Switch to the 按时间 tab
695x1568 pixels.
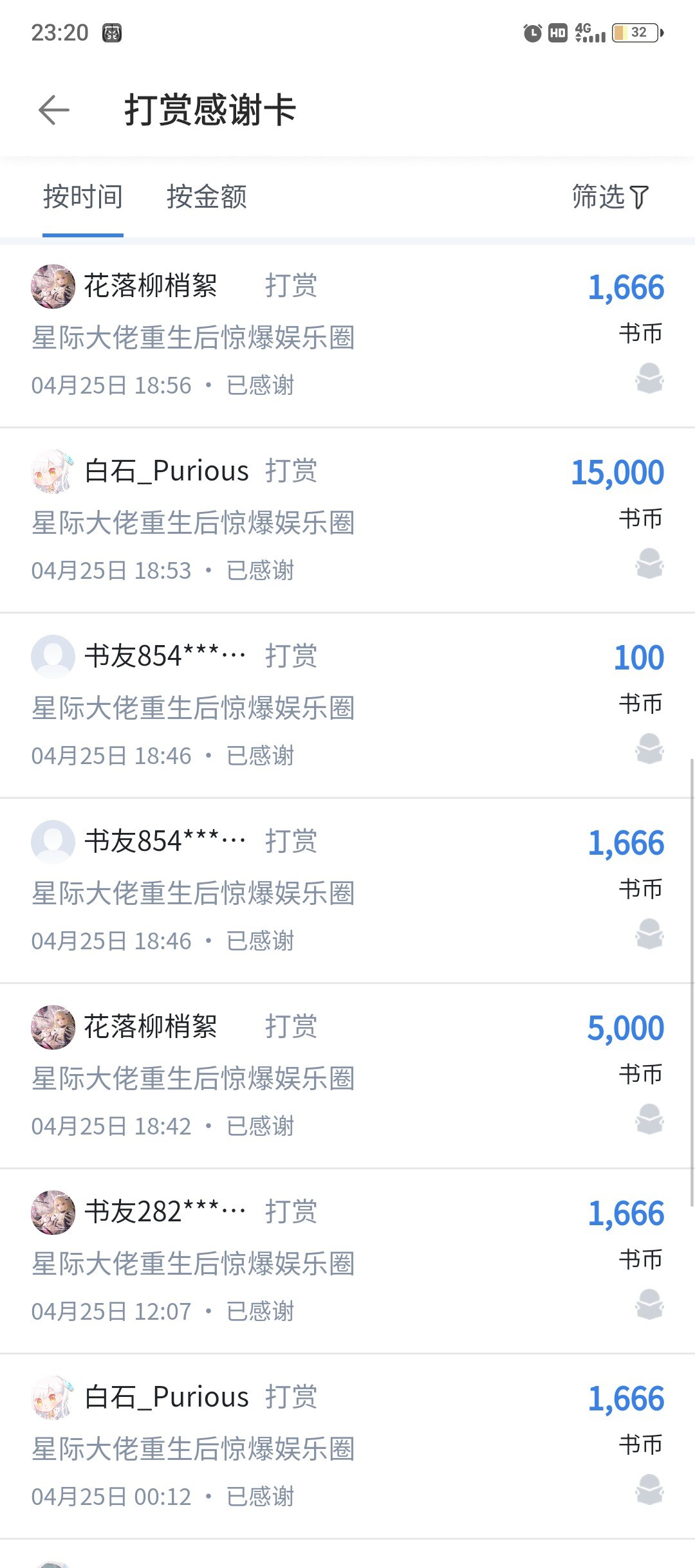point(83,197)
